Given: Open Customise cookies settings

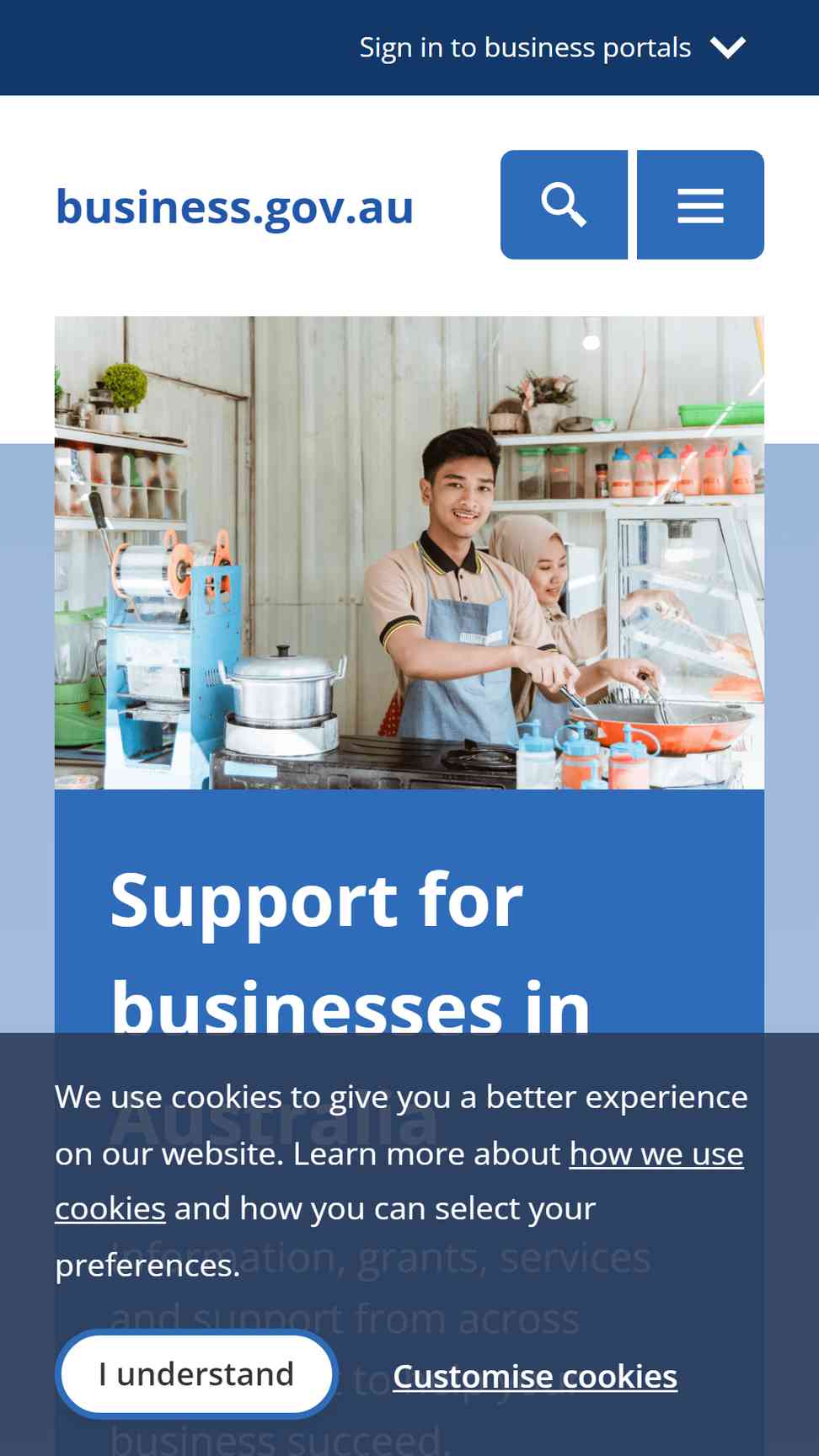Looking at the screenshot, I should 535,1376.
